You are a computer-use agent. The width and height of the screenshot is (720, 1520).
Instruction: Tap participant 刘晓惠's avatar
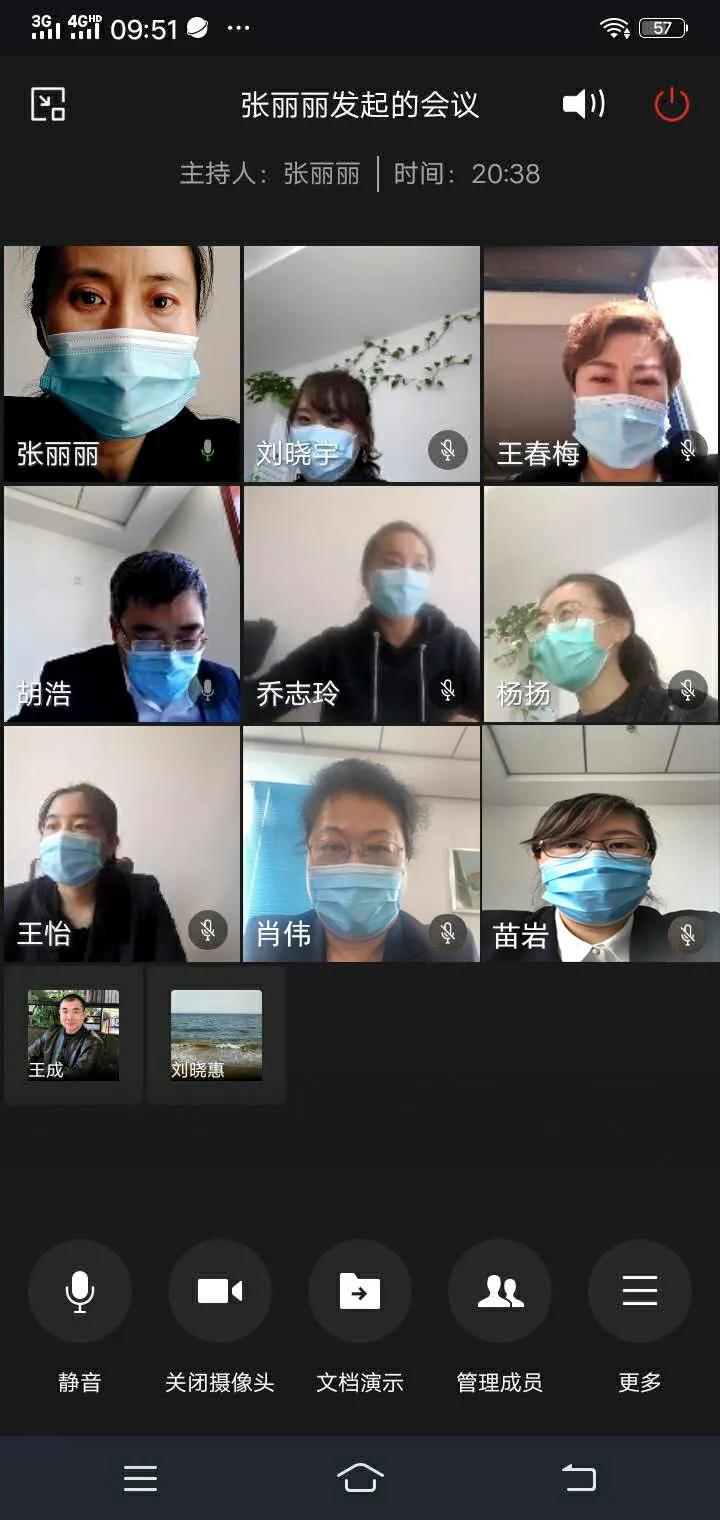tap(216, 1035)
